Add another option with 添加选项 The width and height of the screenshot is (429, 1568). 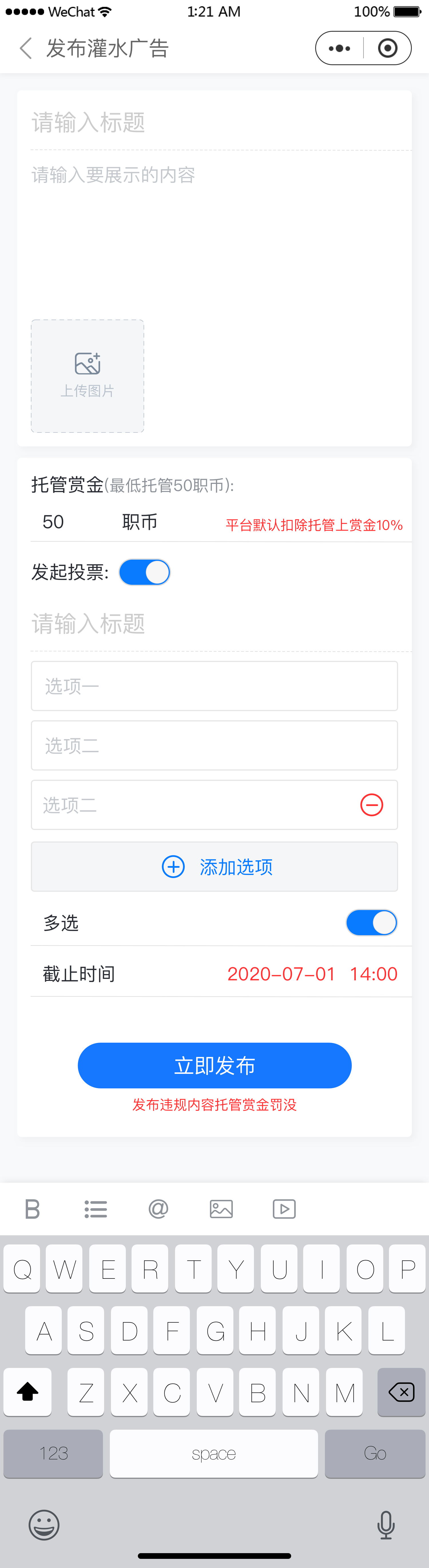pyautogui.click(x=214, y=867)
